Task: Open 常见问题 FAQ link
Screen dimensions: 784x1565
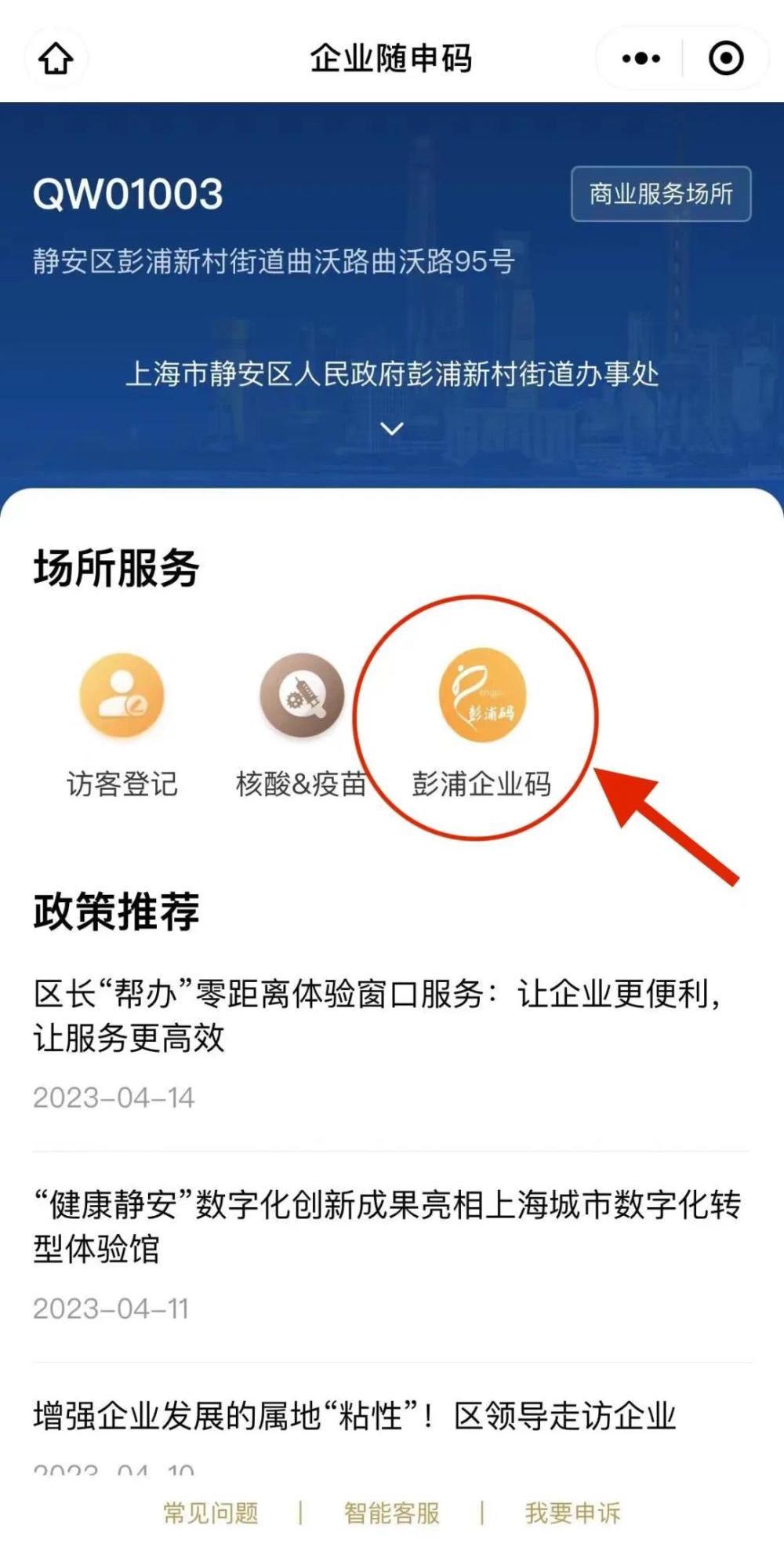Action: (x=211, y=1512)
